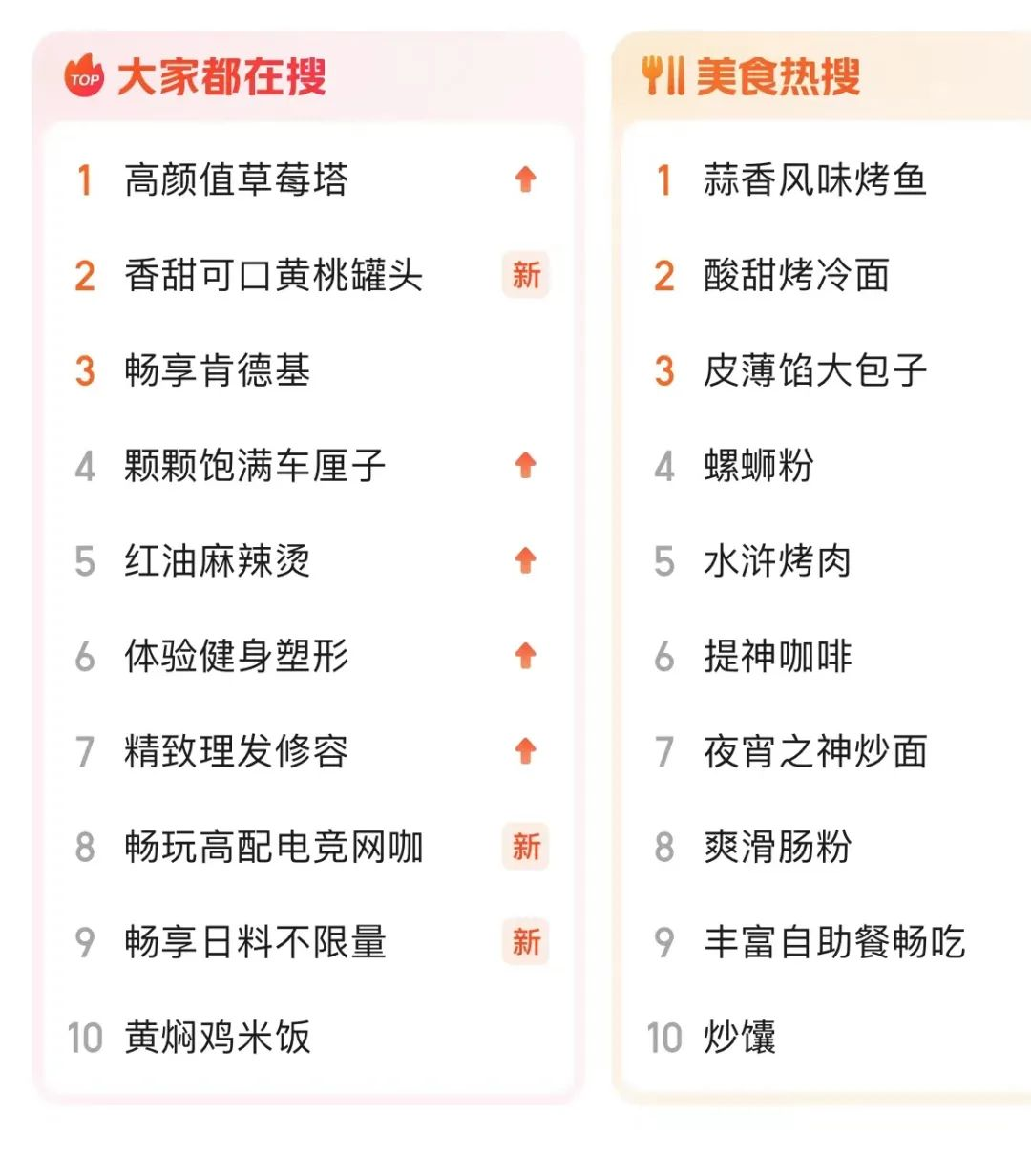1031x1176 pixels.
Task: Open 螺蛳粉 food search
Action: [x=758, y=466]
